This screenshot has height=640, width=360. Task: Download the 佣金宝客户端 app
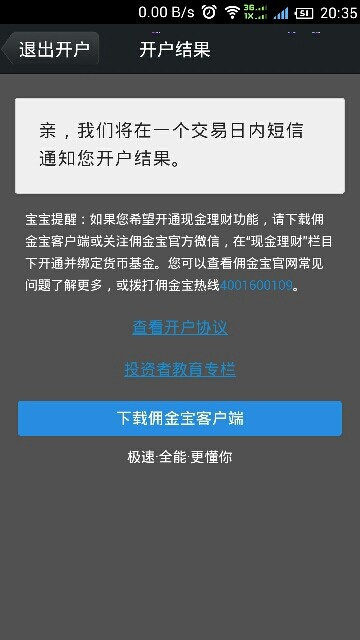180,418
